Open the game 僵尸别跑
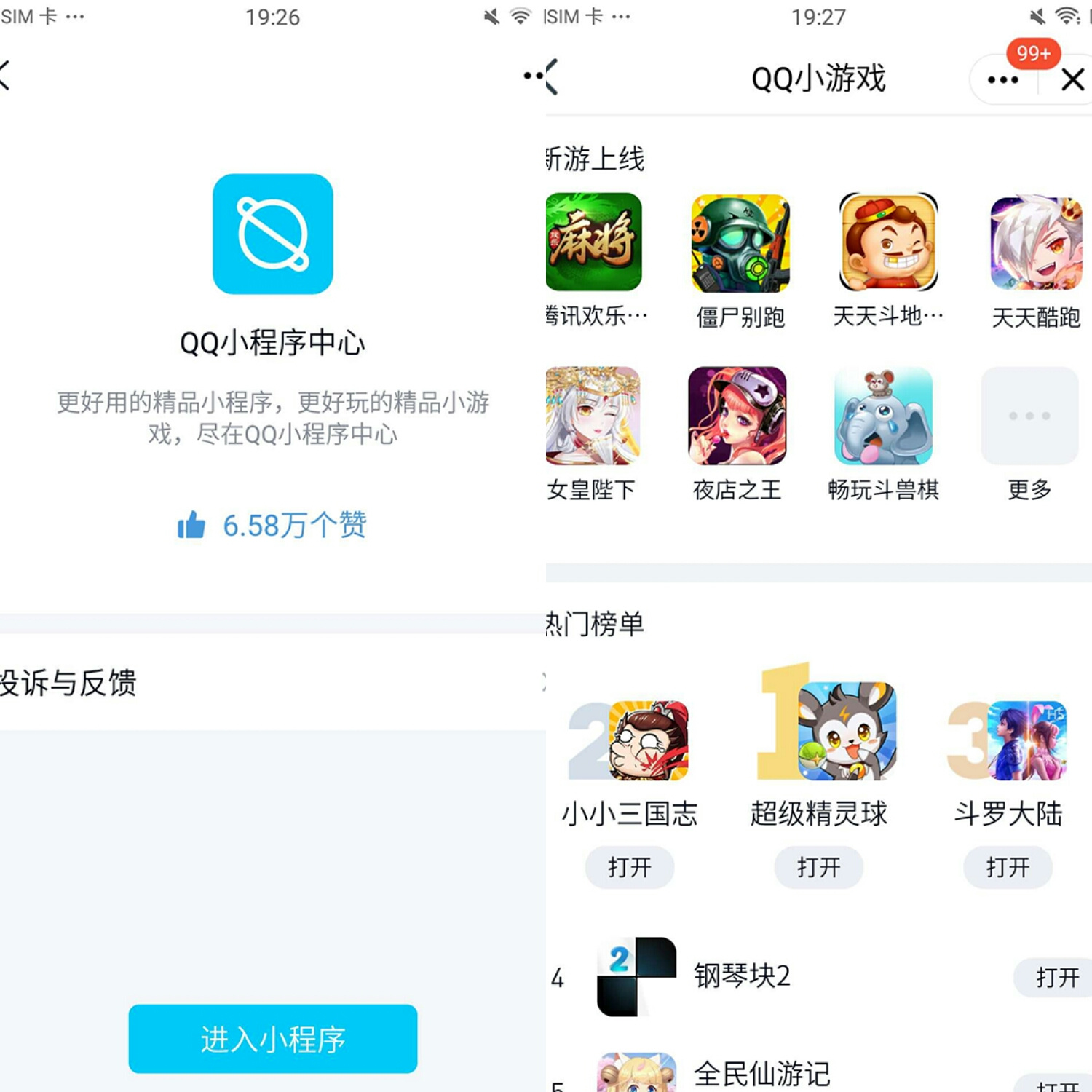Image resolution: width=1092 pixels, height=1092 pixels. [740, 243]
